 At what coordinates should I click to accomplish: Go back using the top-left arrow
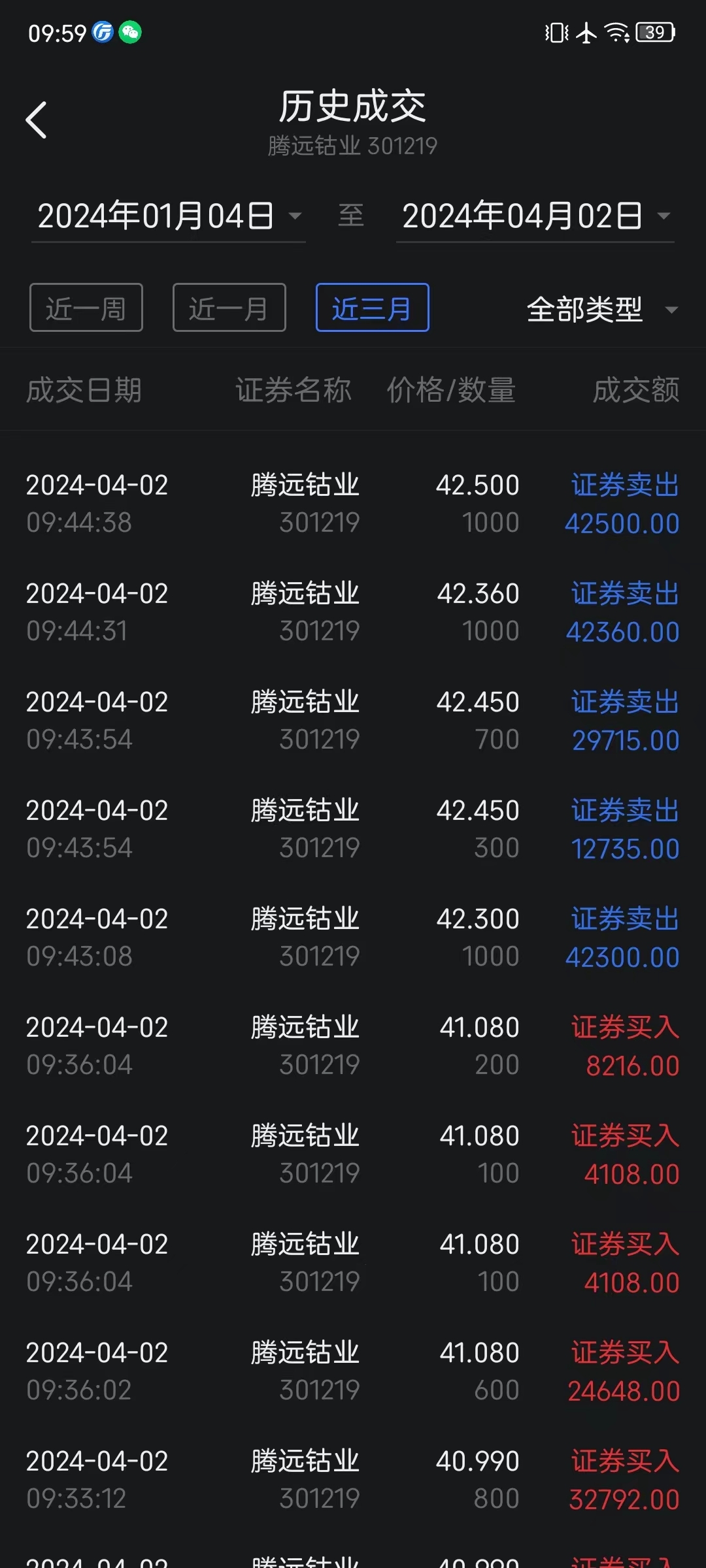36,120
